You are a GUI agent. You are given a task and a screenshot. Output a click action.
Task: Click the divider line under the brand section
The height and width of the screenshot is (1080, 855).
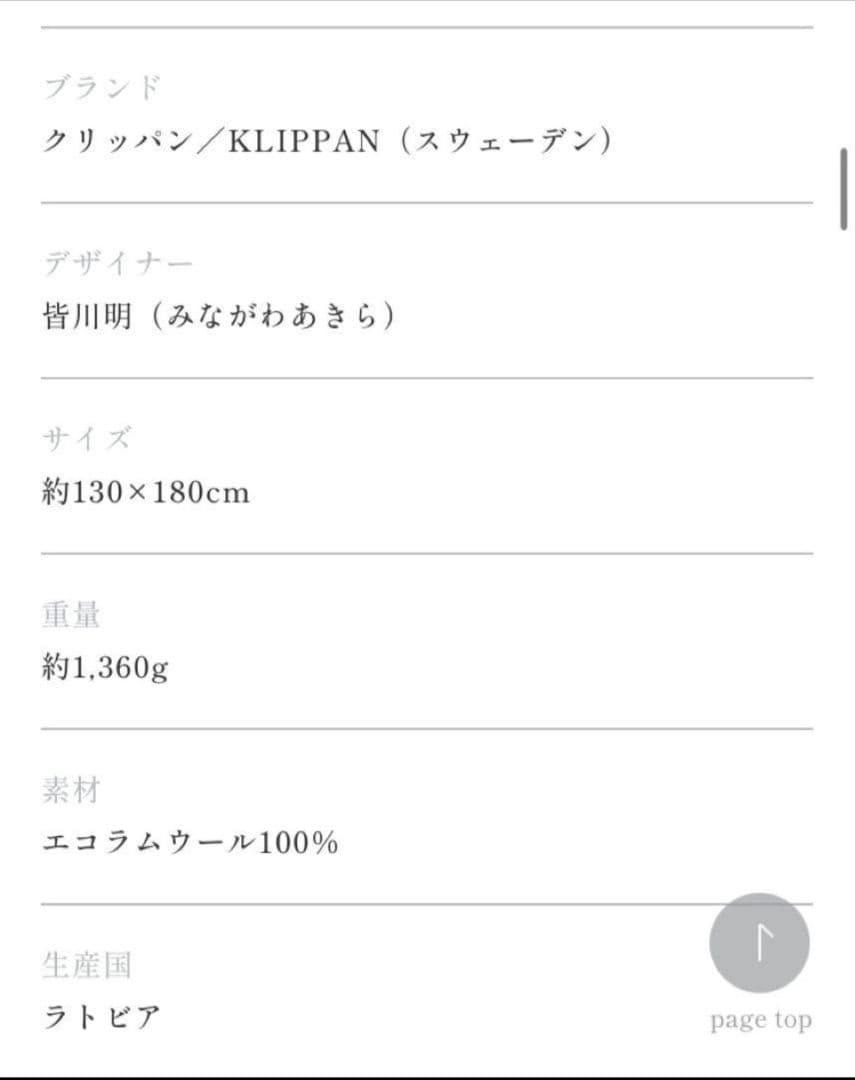tap(427, 203)
